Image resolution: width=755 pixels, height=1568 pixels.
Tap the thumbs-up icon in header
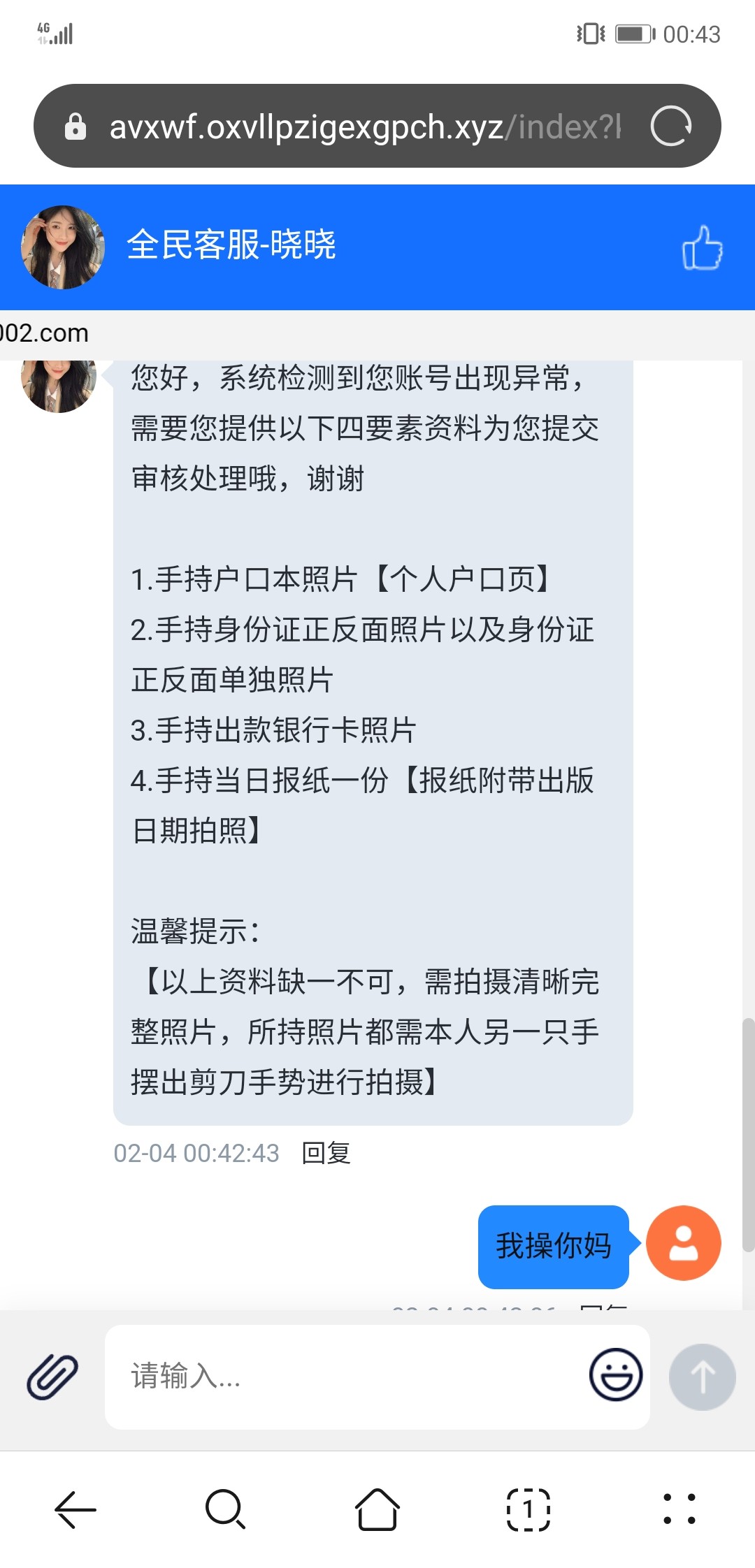coord(702,247)
